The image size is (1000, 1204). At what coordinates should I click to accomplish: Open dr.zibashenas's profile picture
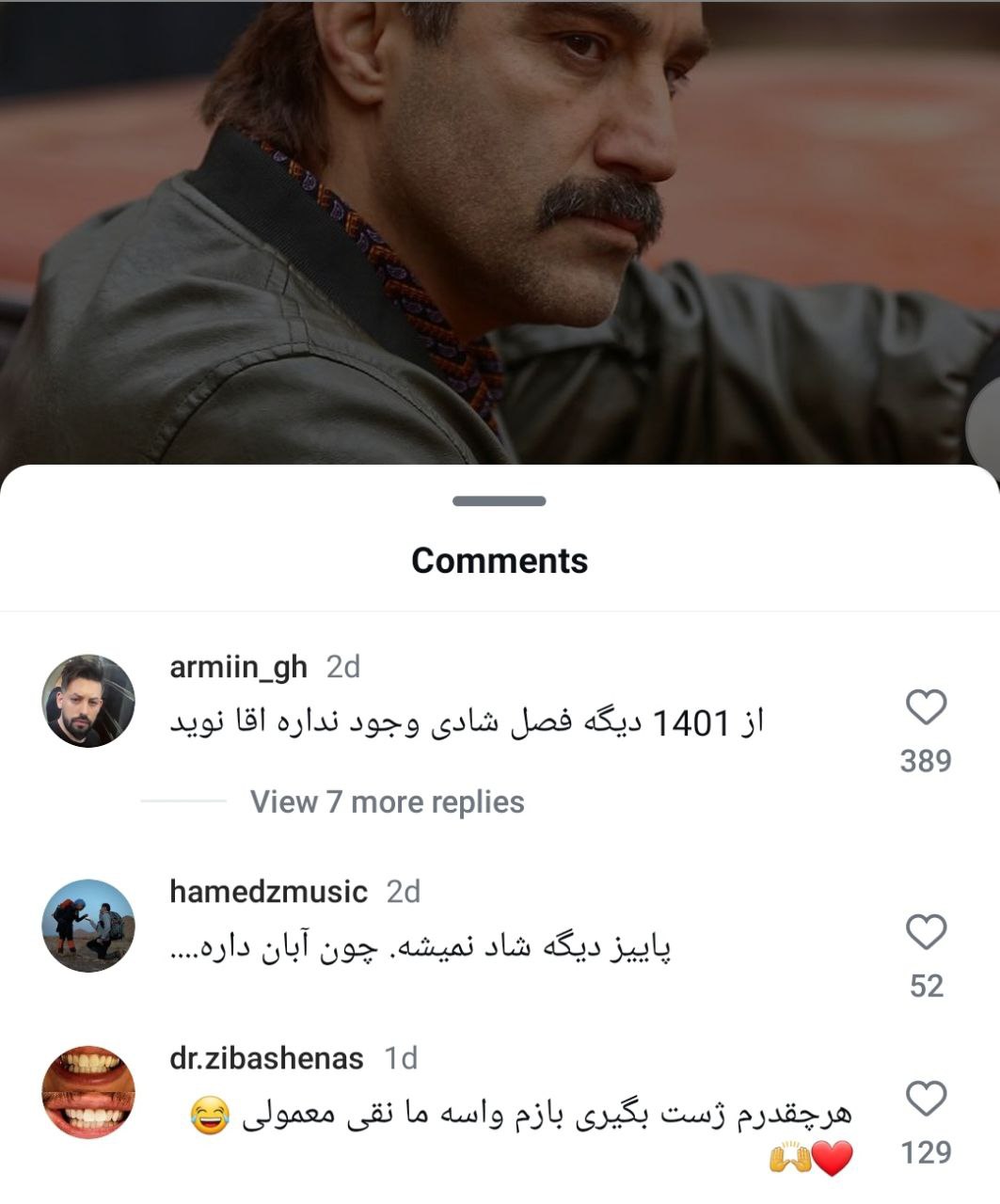88,1092
